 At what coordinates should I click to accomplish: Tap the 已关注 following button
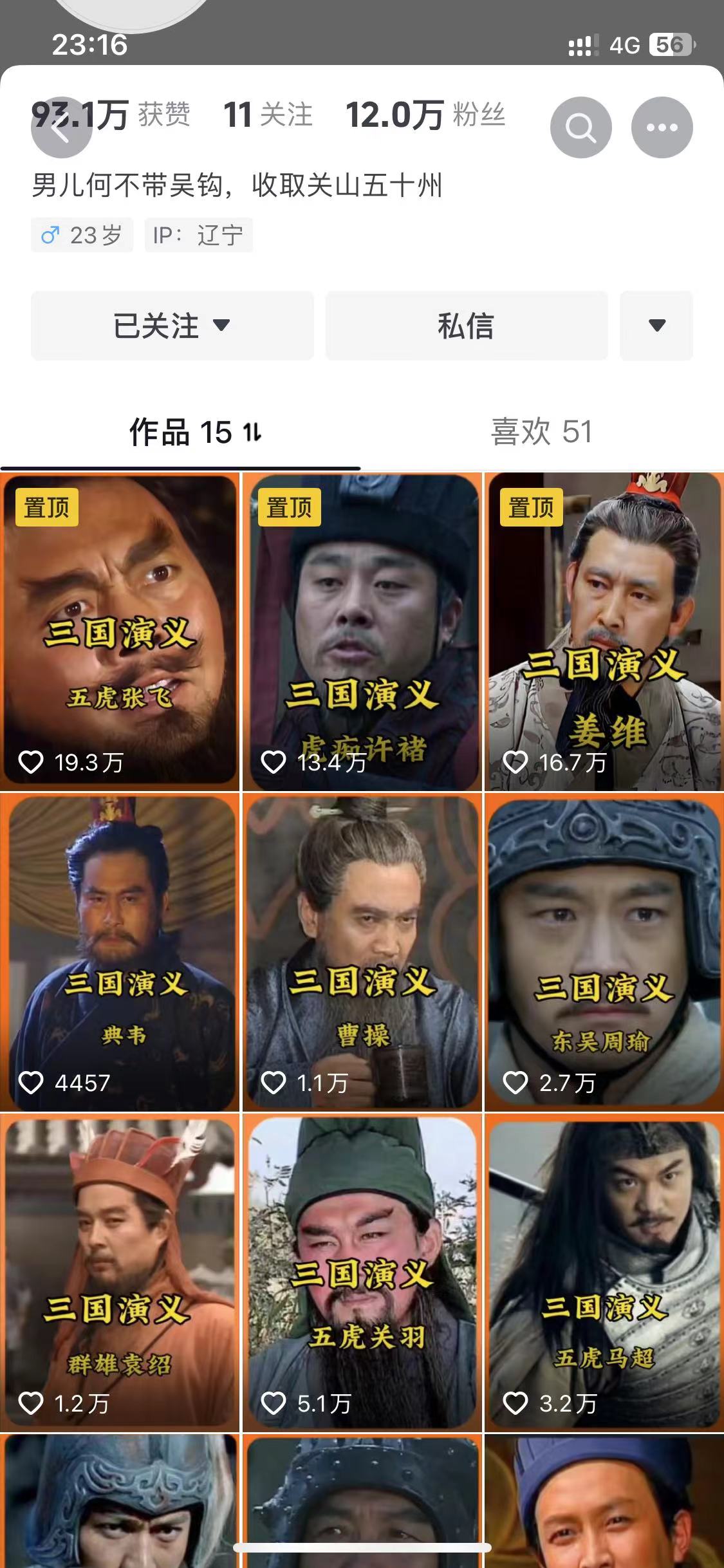click(172, 326)
